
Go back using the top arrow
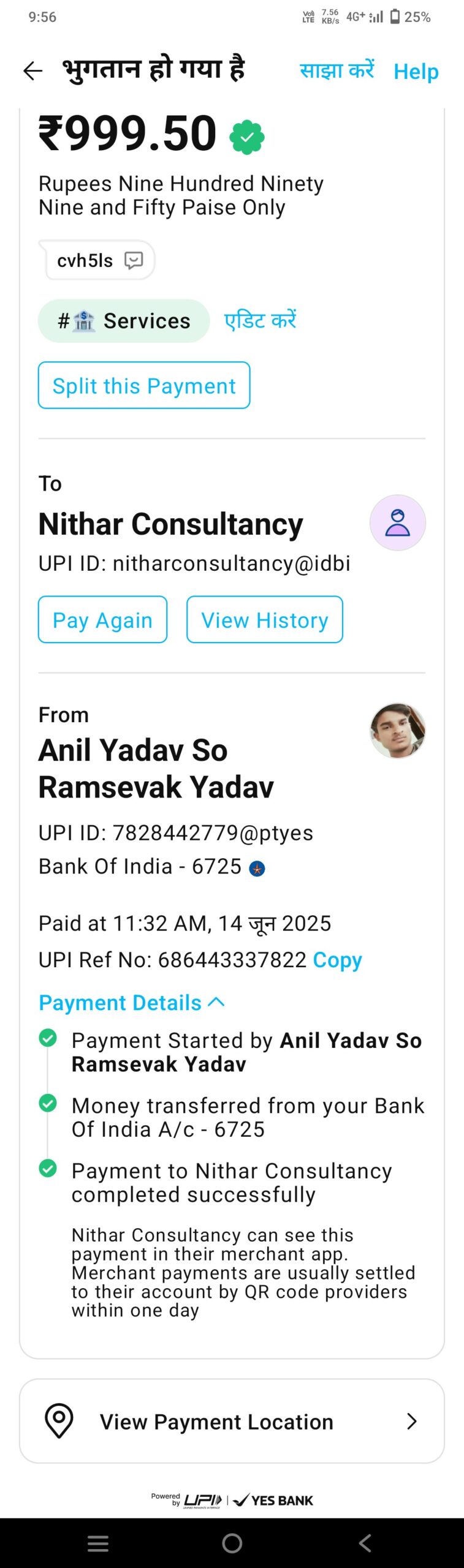pyautogui.click(x=32, y=71)
